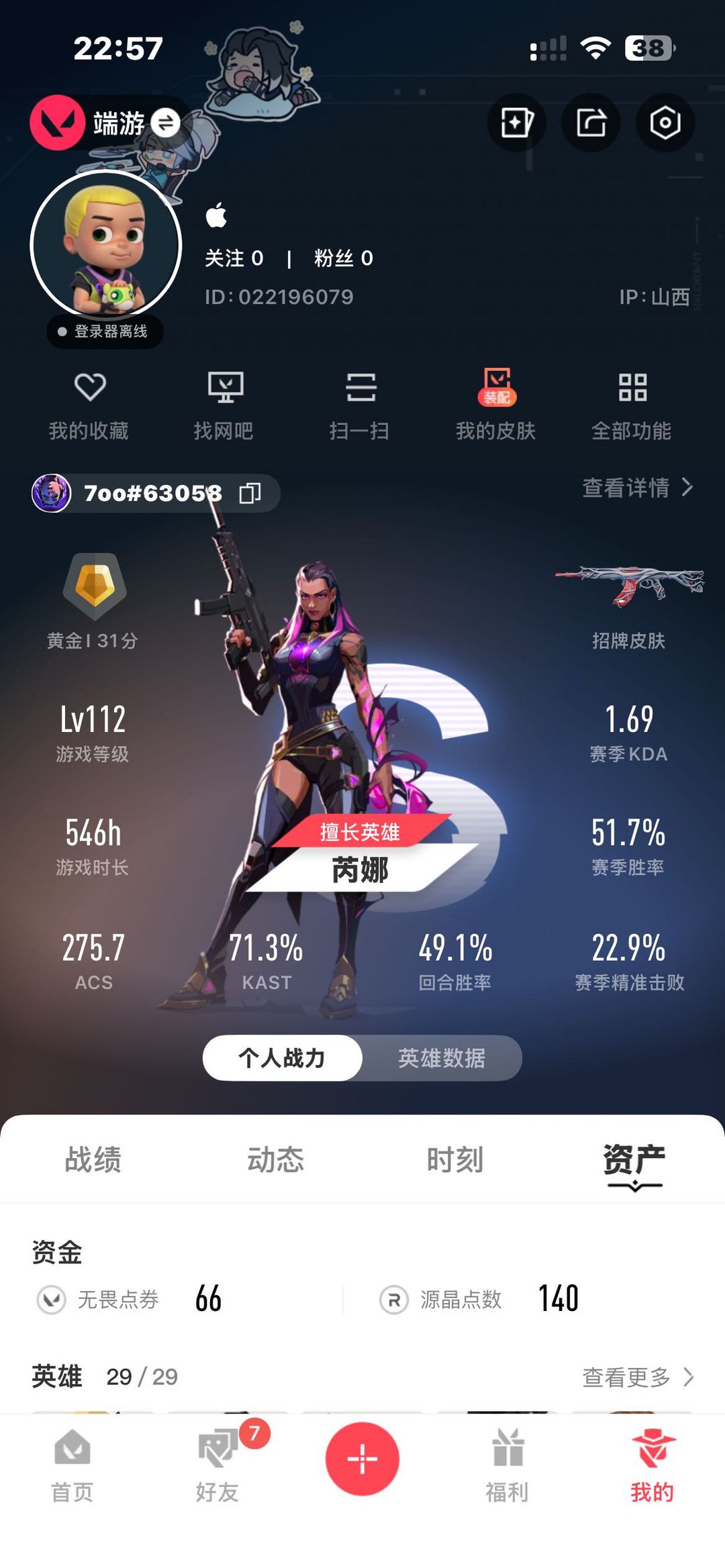View more heroes via 查看更多
The width and height of the screenshot is (725, 1568).
point(636,1377)
